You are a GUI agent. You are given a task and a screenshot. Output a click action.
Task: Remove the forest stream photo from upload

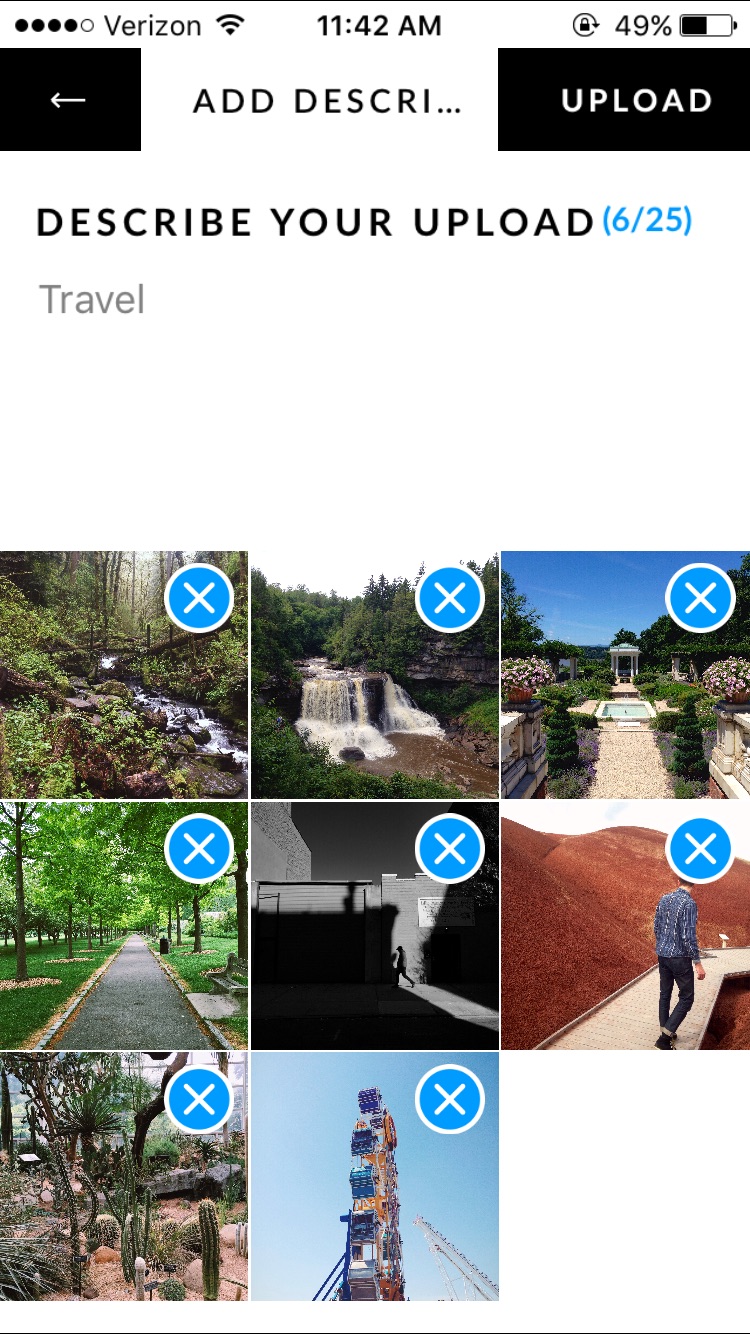point(198,597)
